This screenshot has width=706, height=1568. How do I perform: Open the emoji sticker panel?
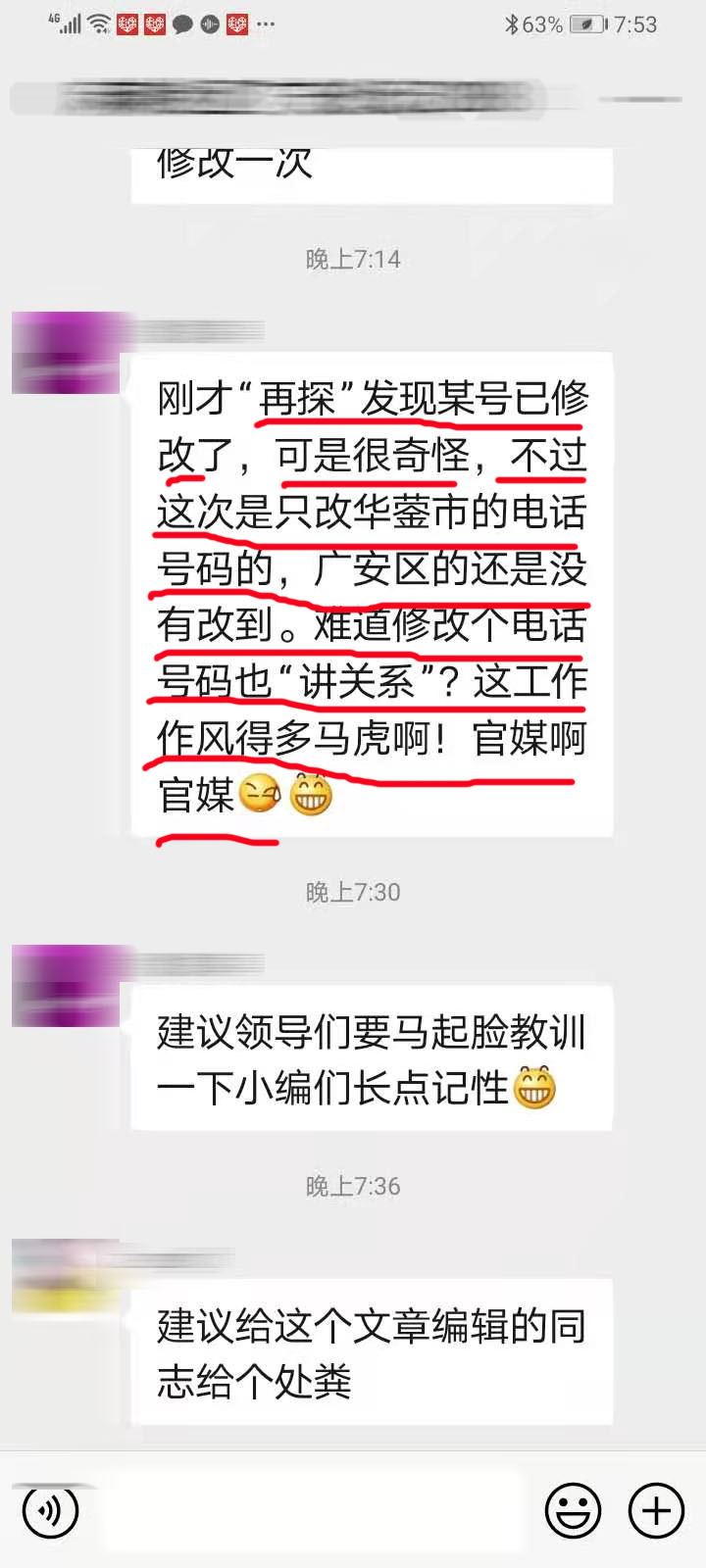click(573, 1512)
